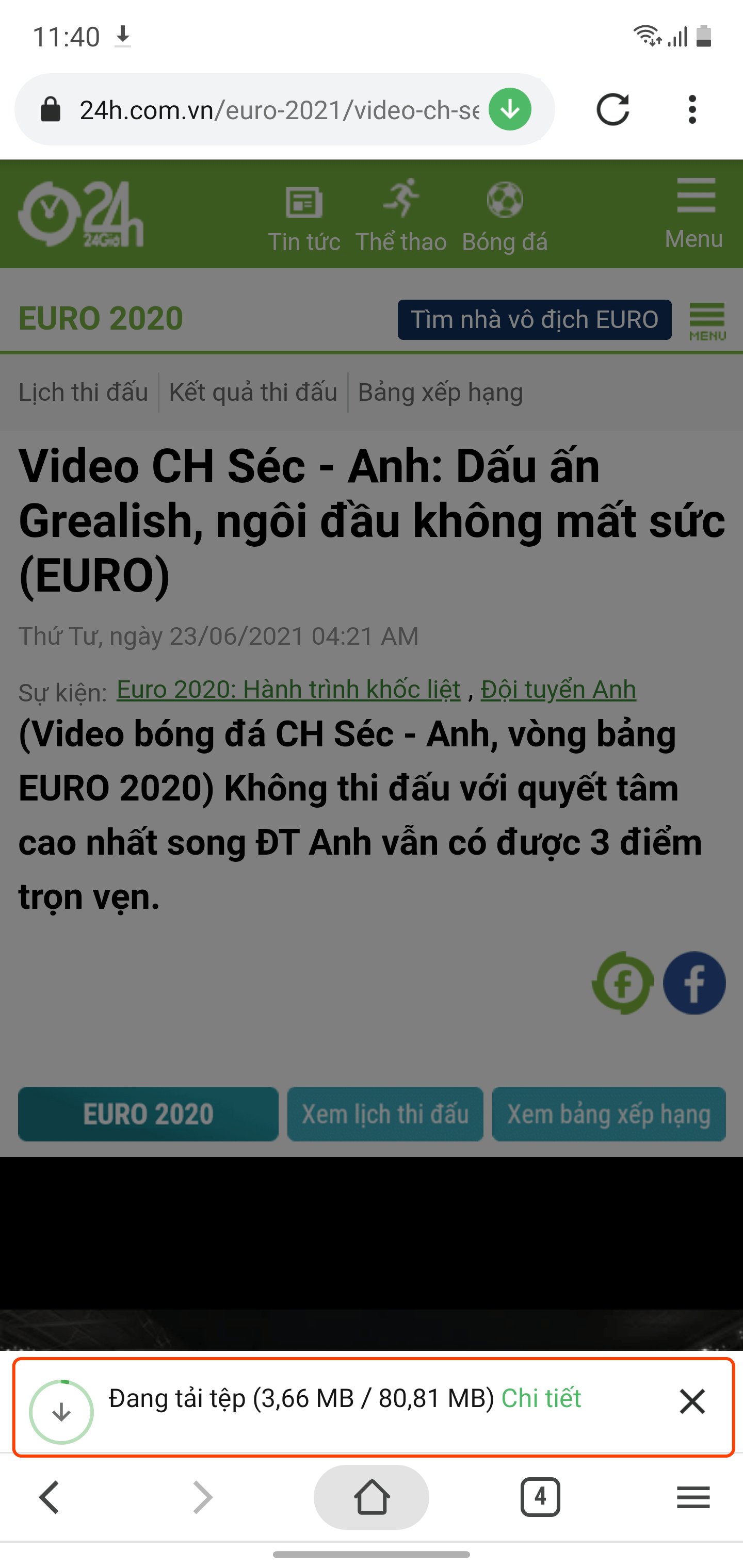Open the browser's three-dot overflow menu
This screenshot has width=743, height=1568.
click(692, 109)
